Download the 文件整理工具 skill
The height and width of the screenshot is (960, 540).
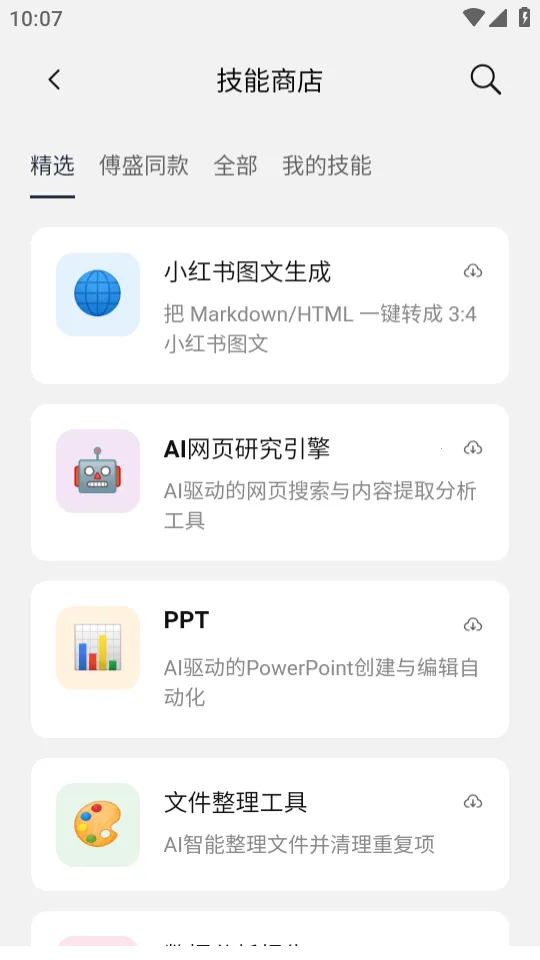(x=473, y=801)
